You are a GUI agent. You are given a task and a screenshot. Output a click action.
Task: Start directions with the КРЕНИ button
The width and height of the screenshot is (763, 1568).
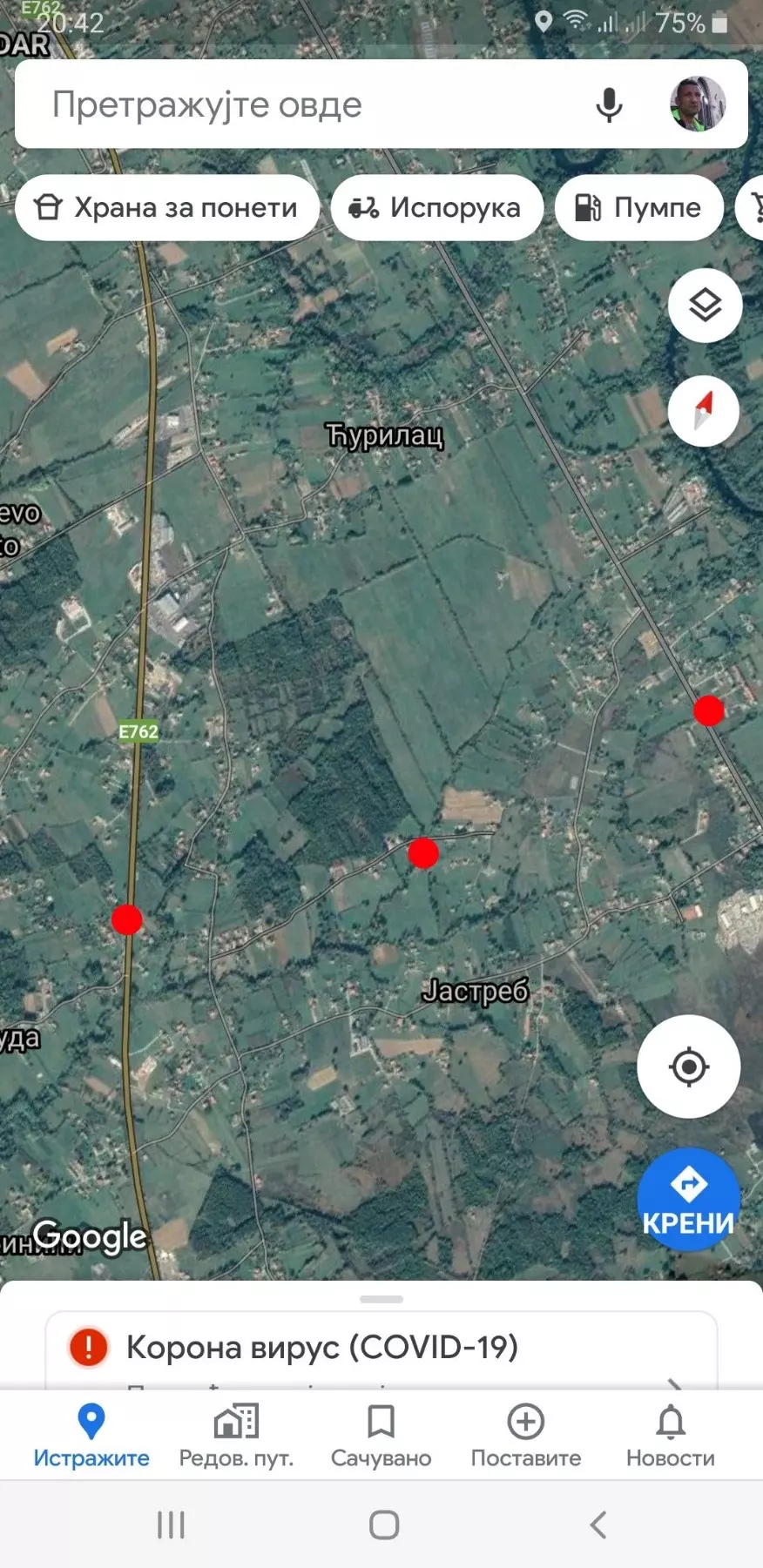click(689, 1200)
